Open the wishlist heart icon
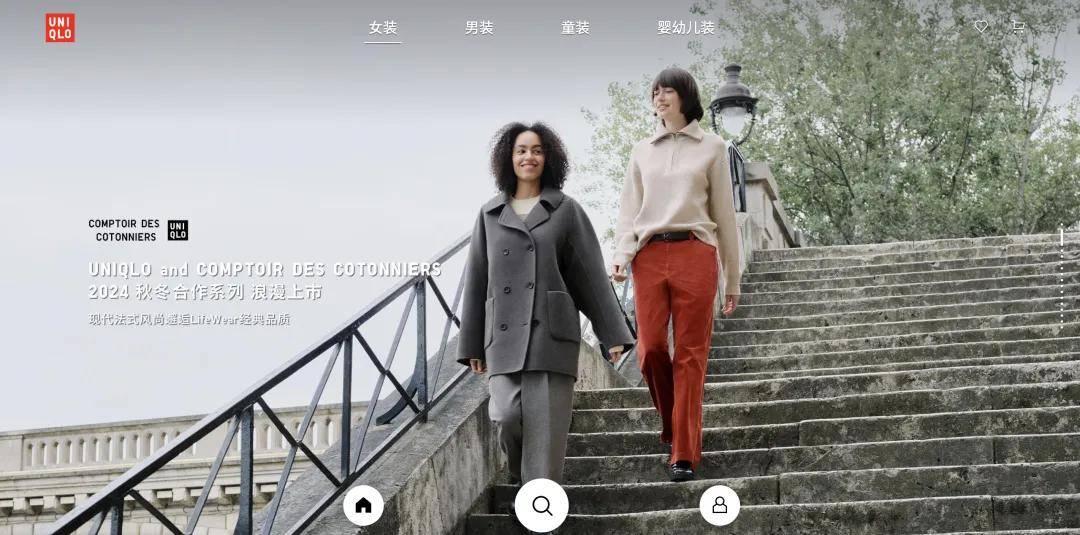The image size is (1080, 535). point(981,27)
